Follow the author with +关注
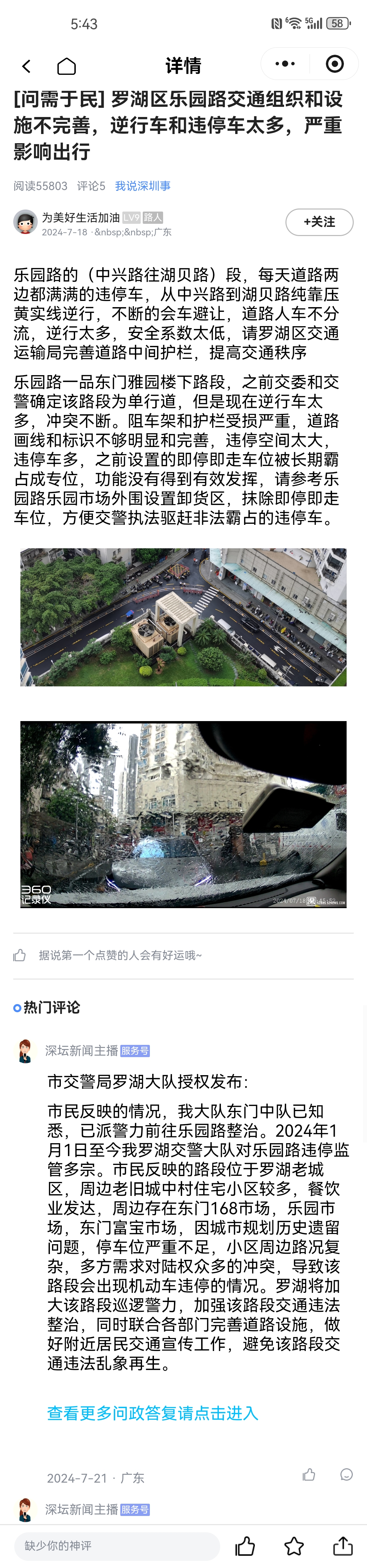Viewport: 367px width, 1568px height. (319, 222)
